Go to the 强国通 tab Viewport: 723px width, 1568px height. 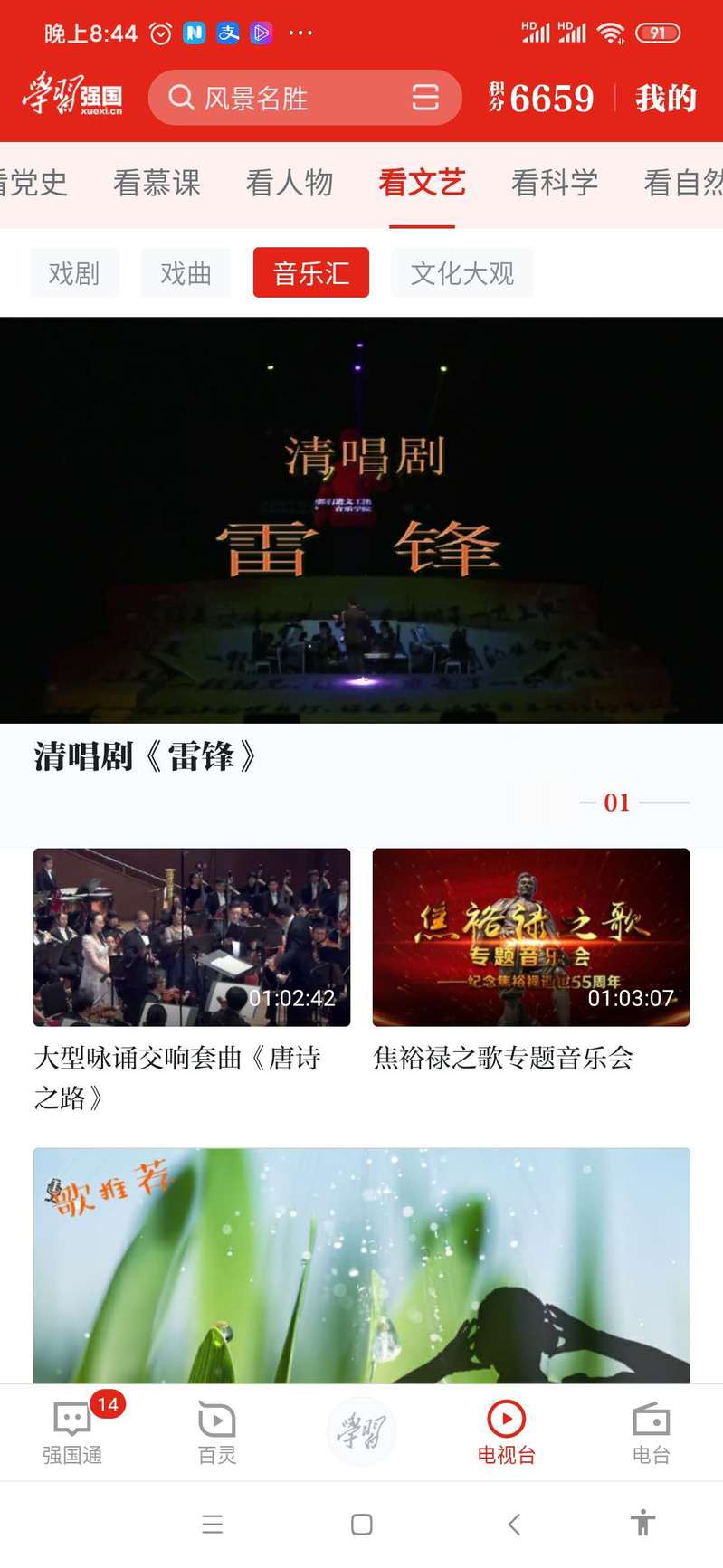click(x=72, y=1431)
